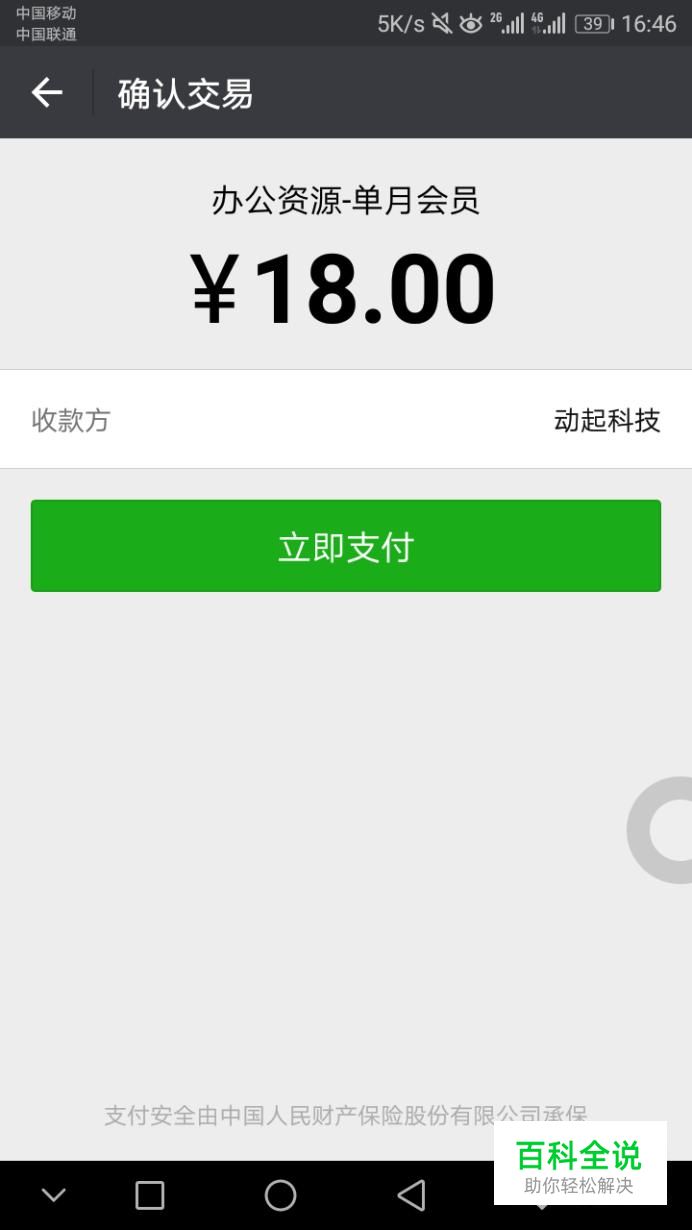This screenshot has width=692, height=1230.
Task: Go back from the 确认交易 screen
Action: point(47,93)
